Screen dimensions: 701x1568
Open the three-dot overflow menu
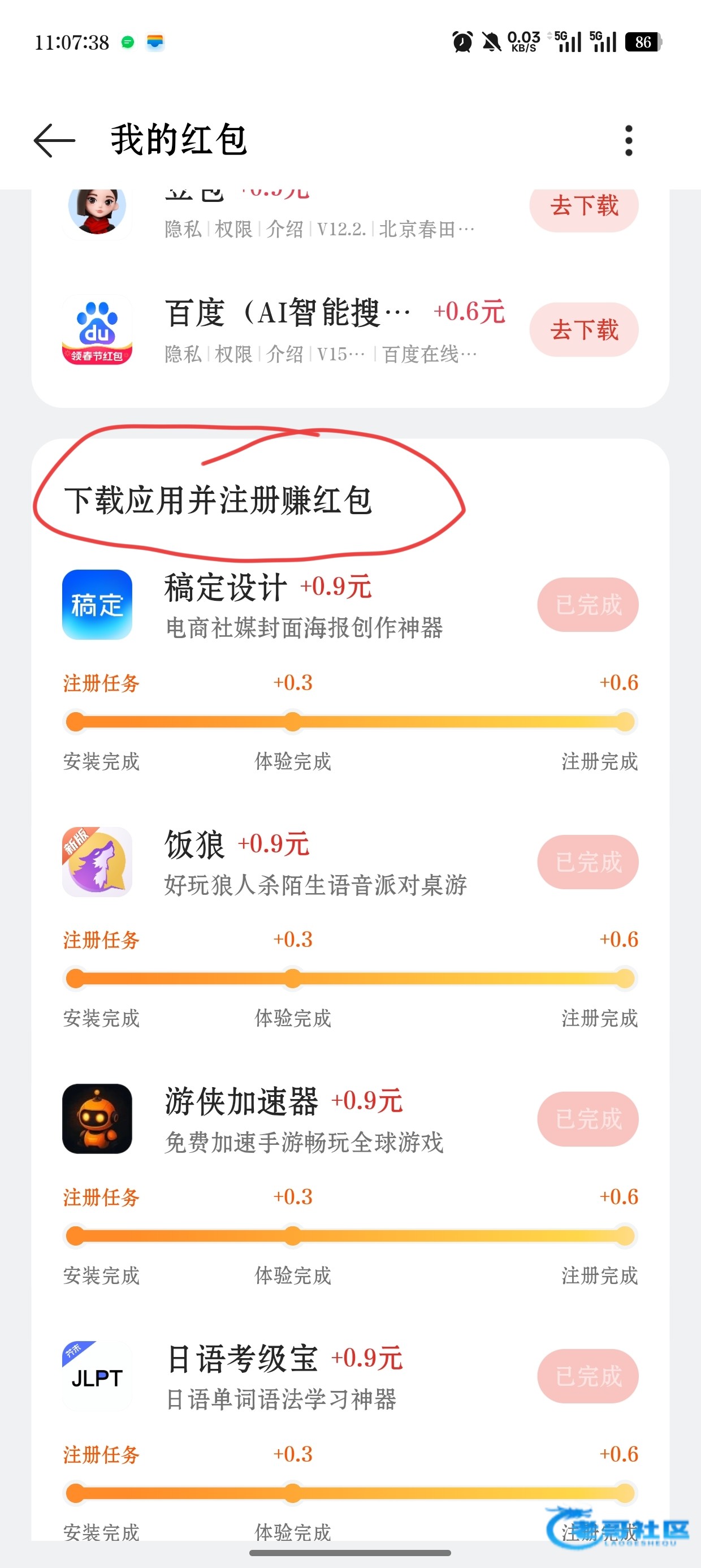pyautogui.click(x=629, y=141)
